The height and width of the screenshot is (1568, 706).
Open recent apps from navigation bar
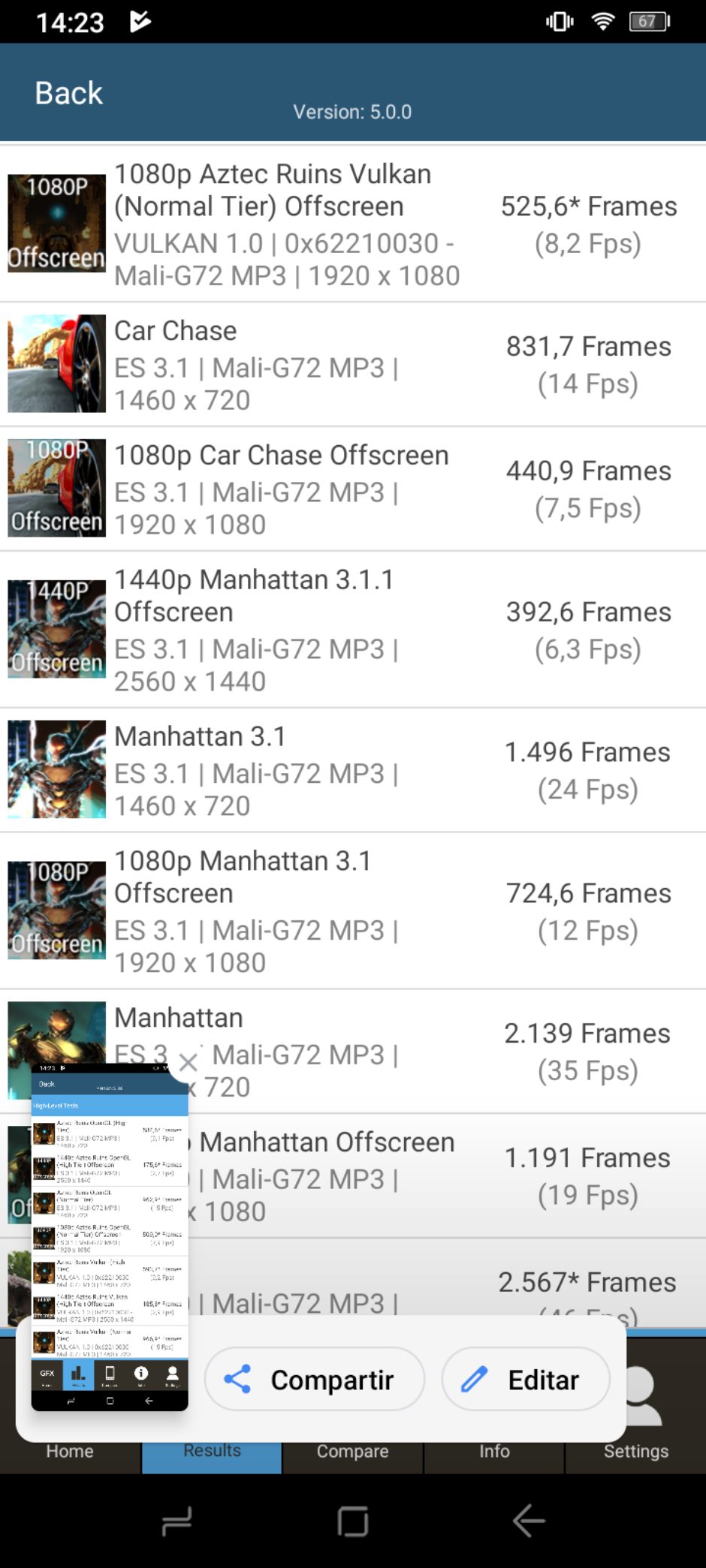176,1521
